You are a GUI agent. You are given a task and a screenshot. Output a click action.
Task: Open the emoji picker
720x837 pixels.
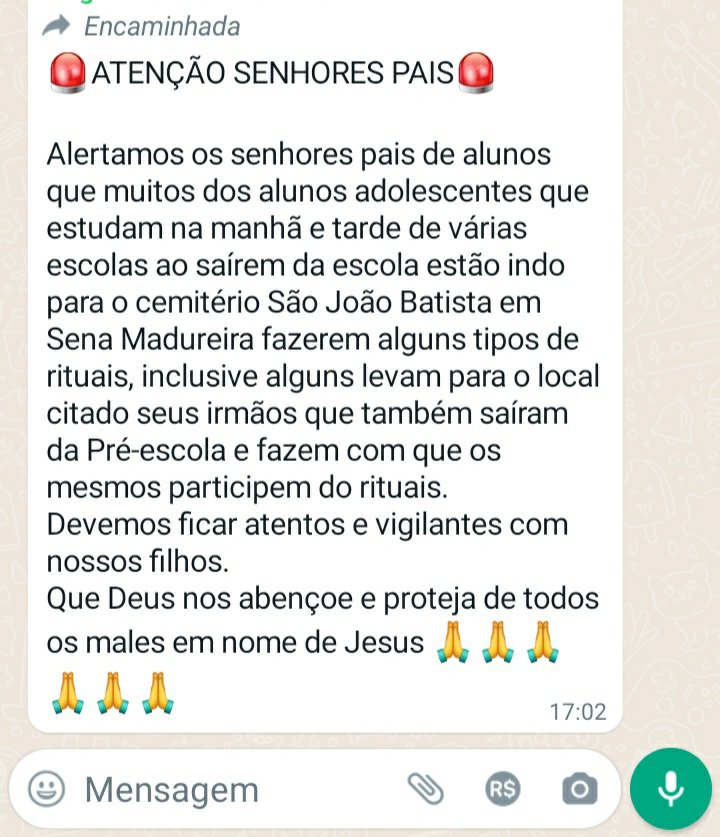pos(46,790)
